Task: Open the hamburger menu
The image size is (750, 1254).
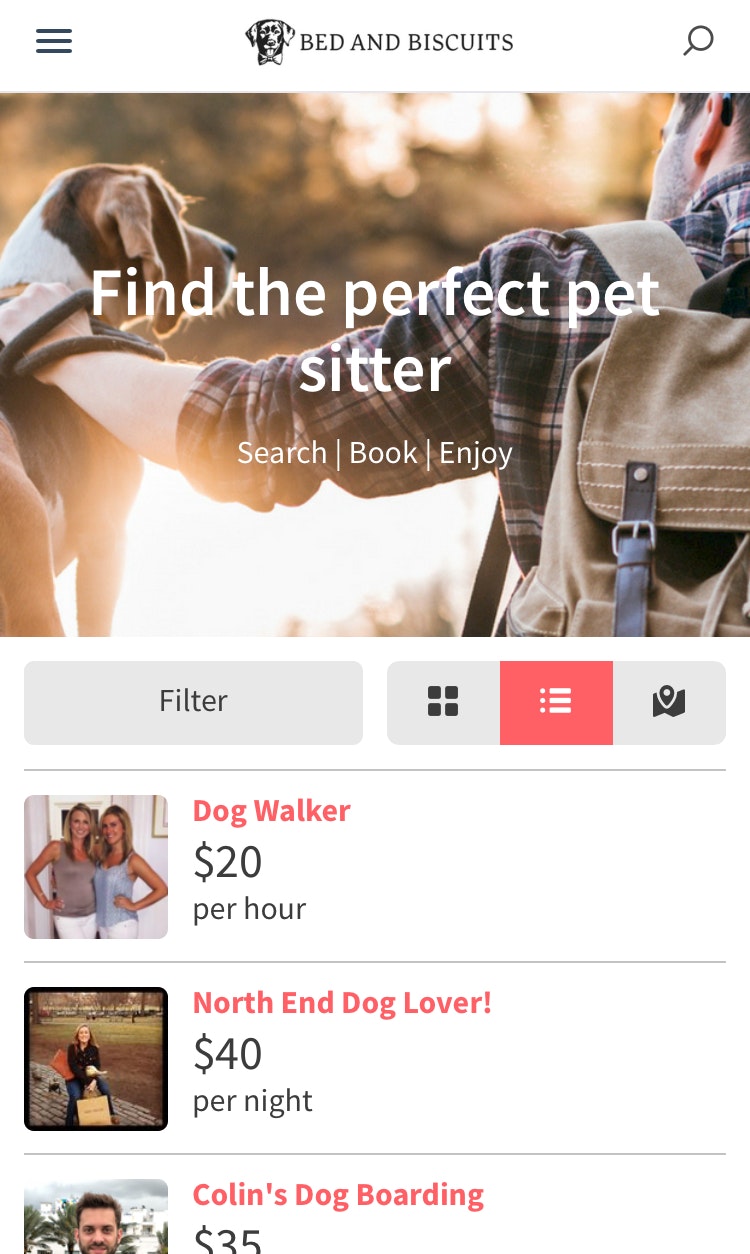Action: point(54,41)
